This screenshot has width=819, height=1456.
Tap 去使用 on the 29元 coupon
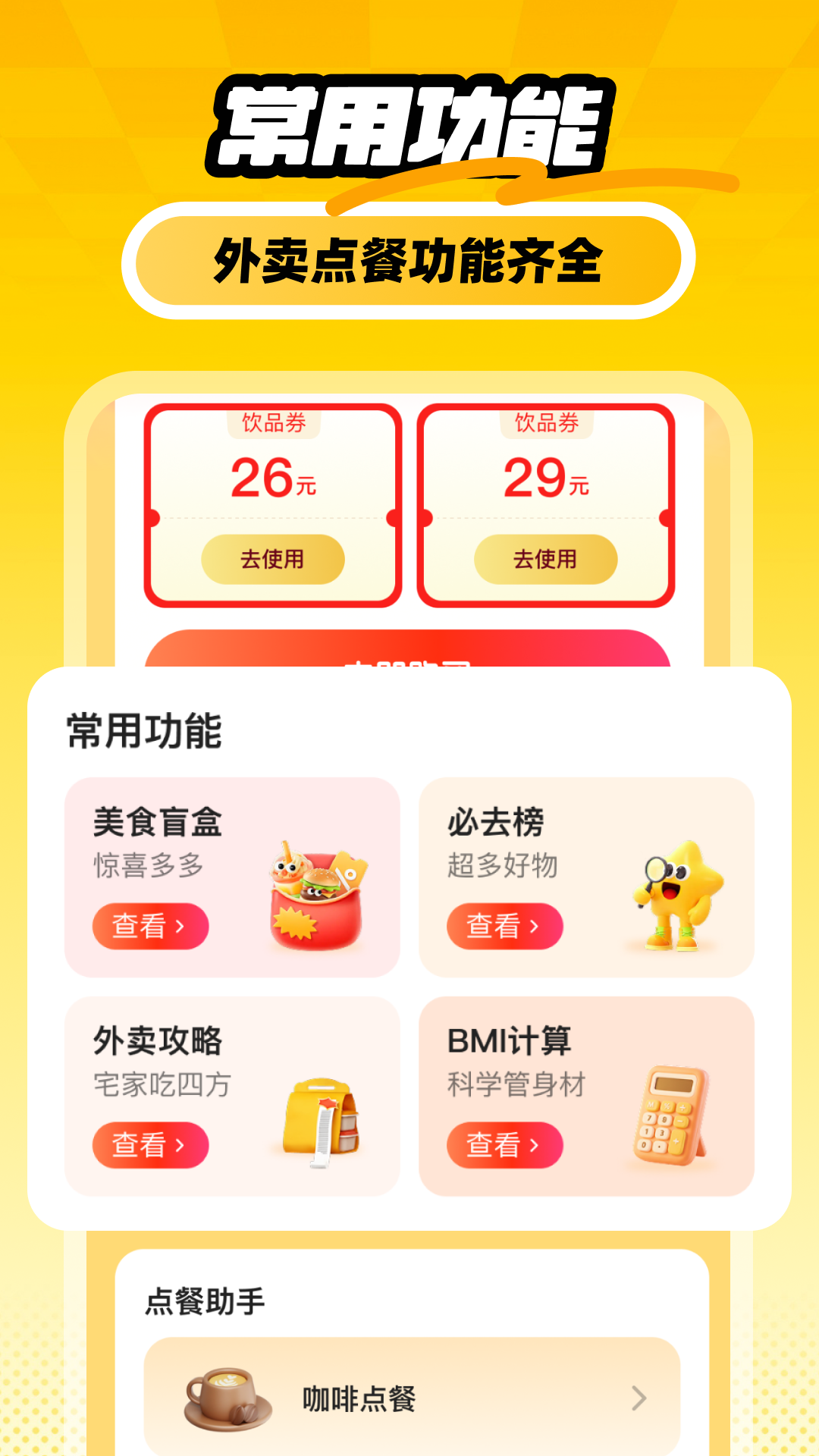click(x=546, y=559)
